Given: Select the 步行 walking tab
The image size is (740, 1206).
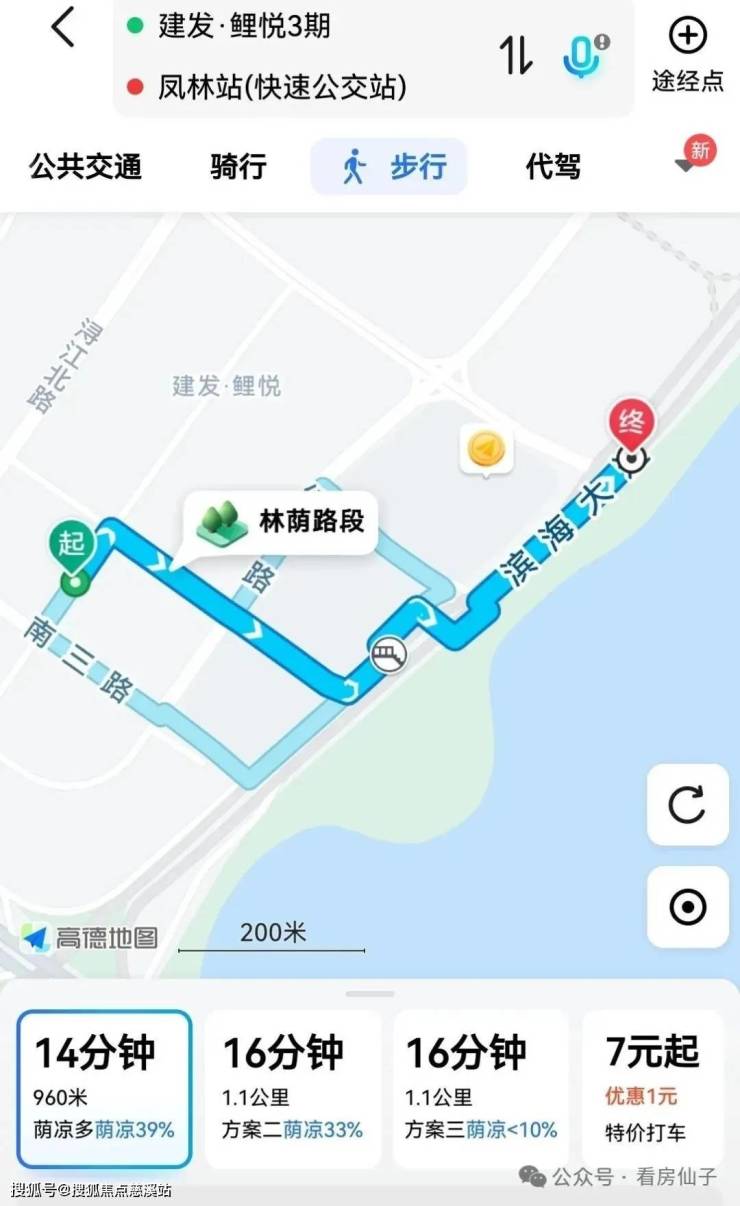Looking at the screenshot, I should pos(390,166).
